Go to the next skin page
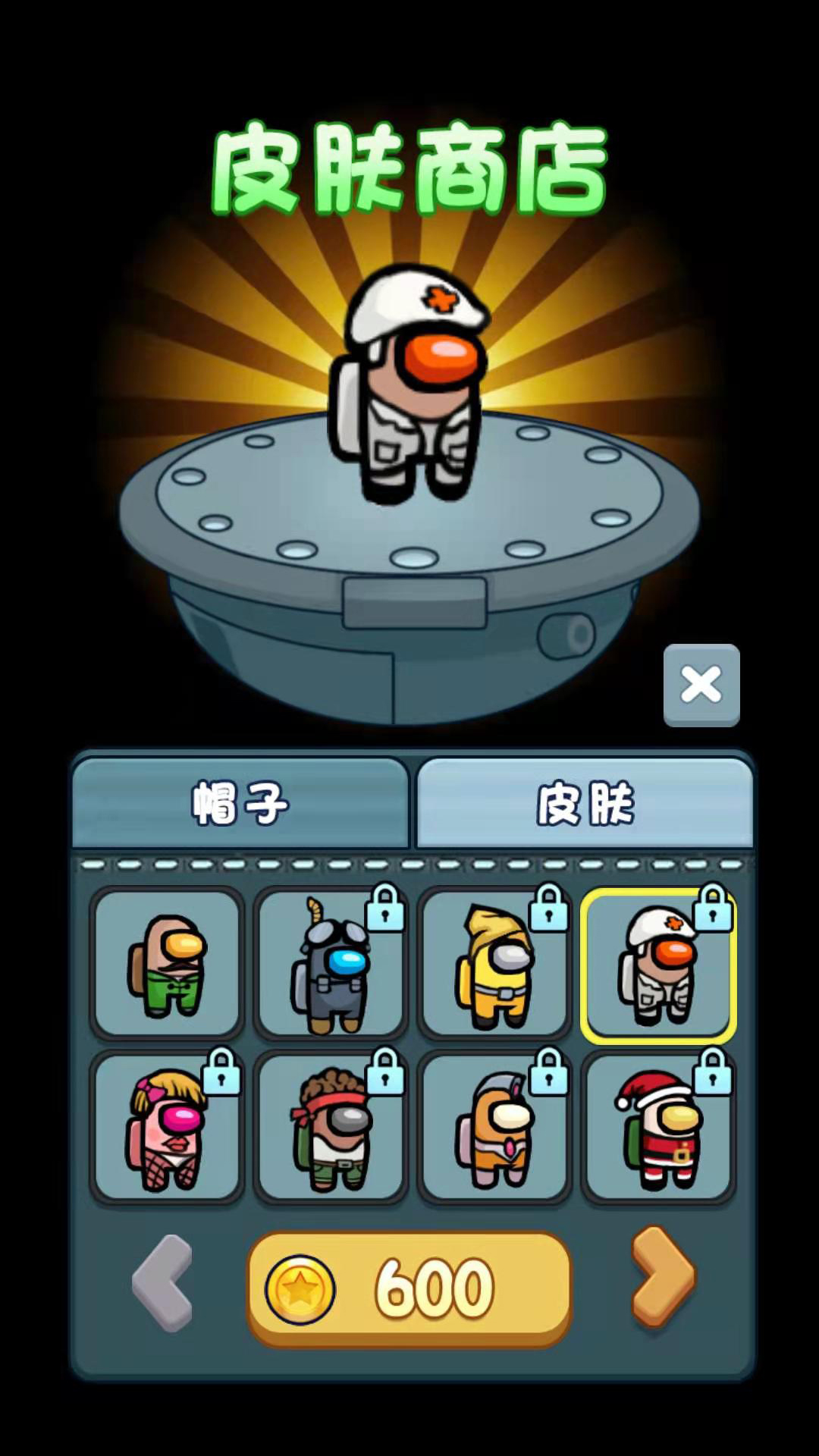Viewport: 819px width, 1456px height. pyautogui.click(x=662, y=1277)
